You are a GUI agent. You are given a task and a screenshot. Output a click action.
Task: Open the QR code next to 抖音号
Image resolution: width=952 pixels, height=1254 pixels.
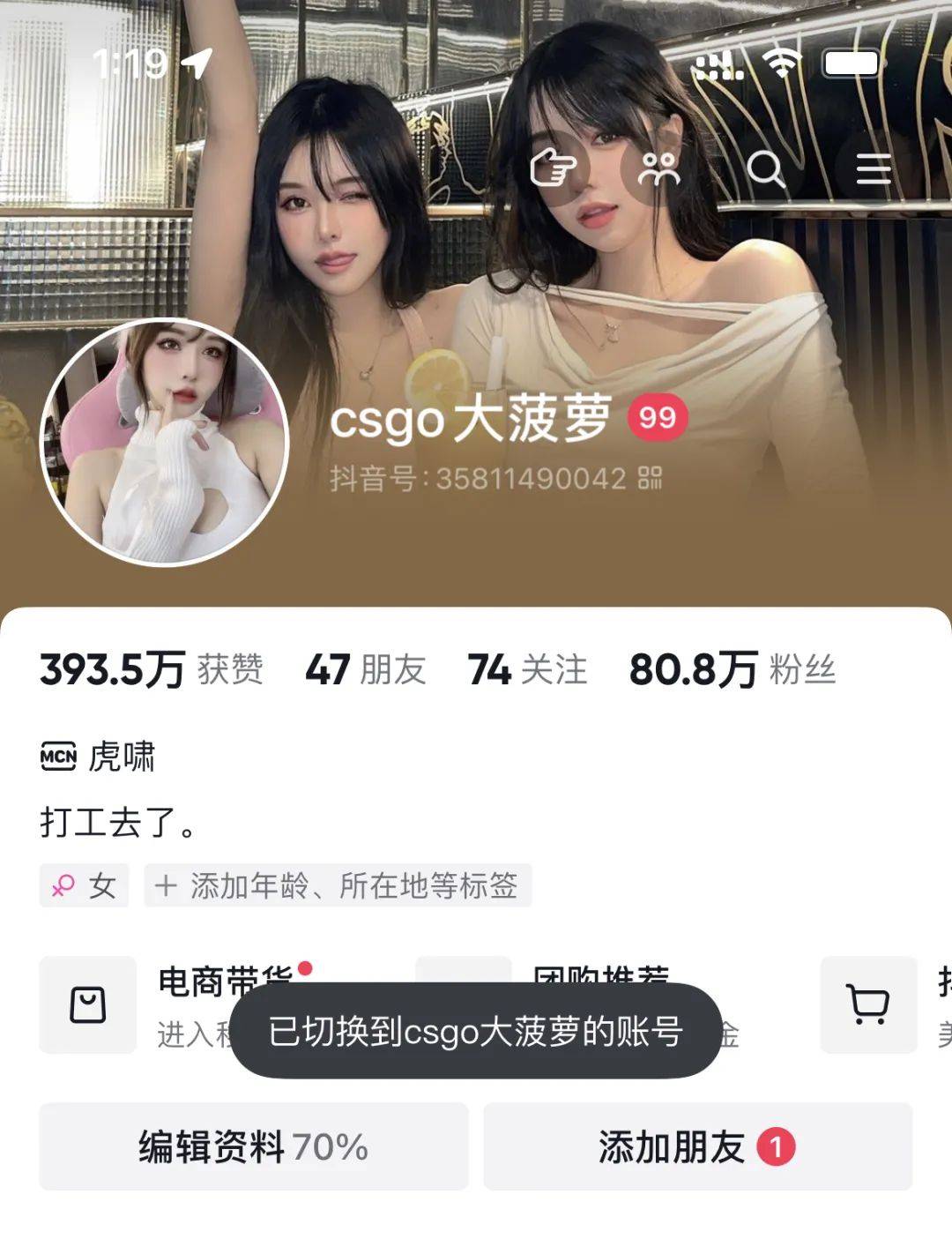tap(650, 478)
